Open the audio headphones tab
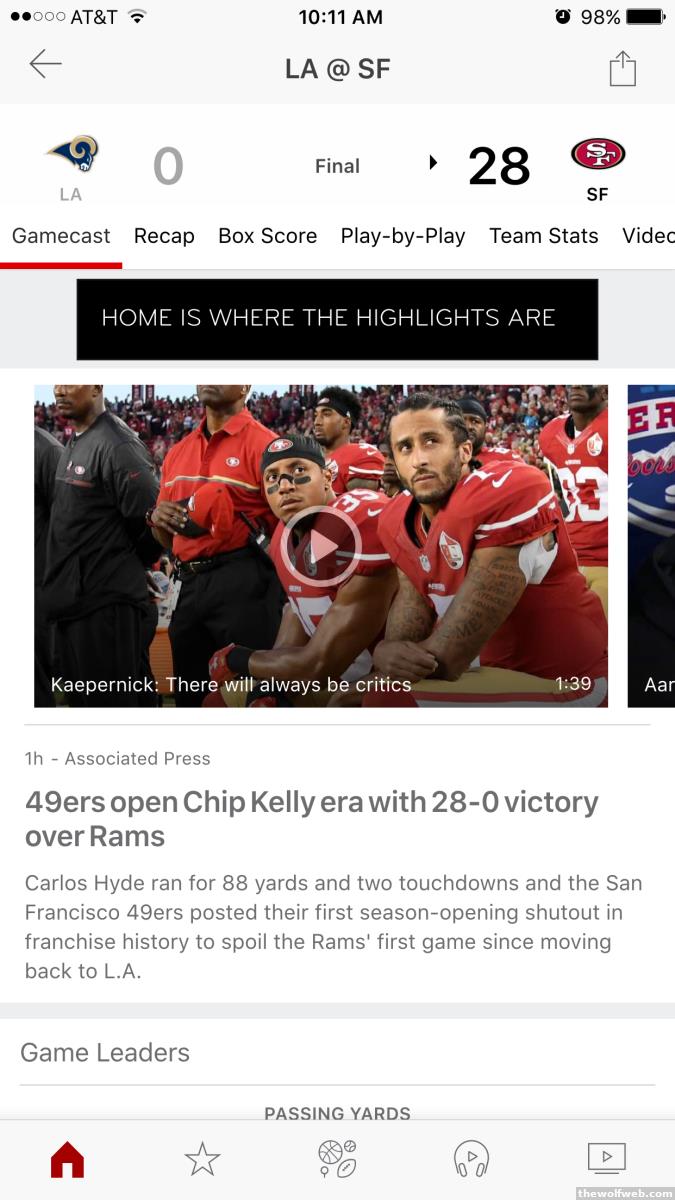 coord(471,1159)
